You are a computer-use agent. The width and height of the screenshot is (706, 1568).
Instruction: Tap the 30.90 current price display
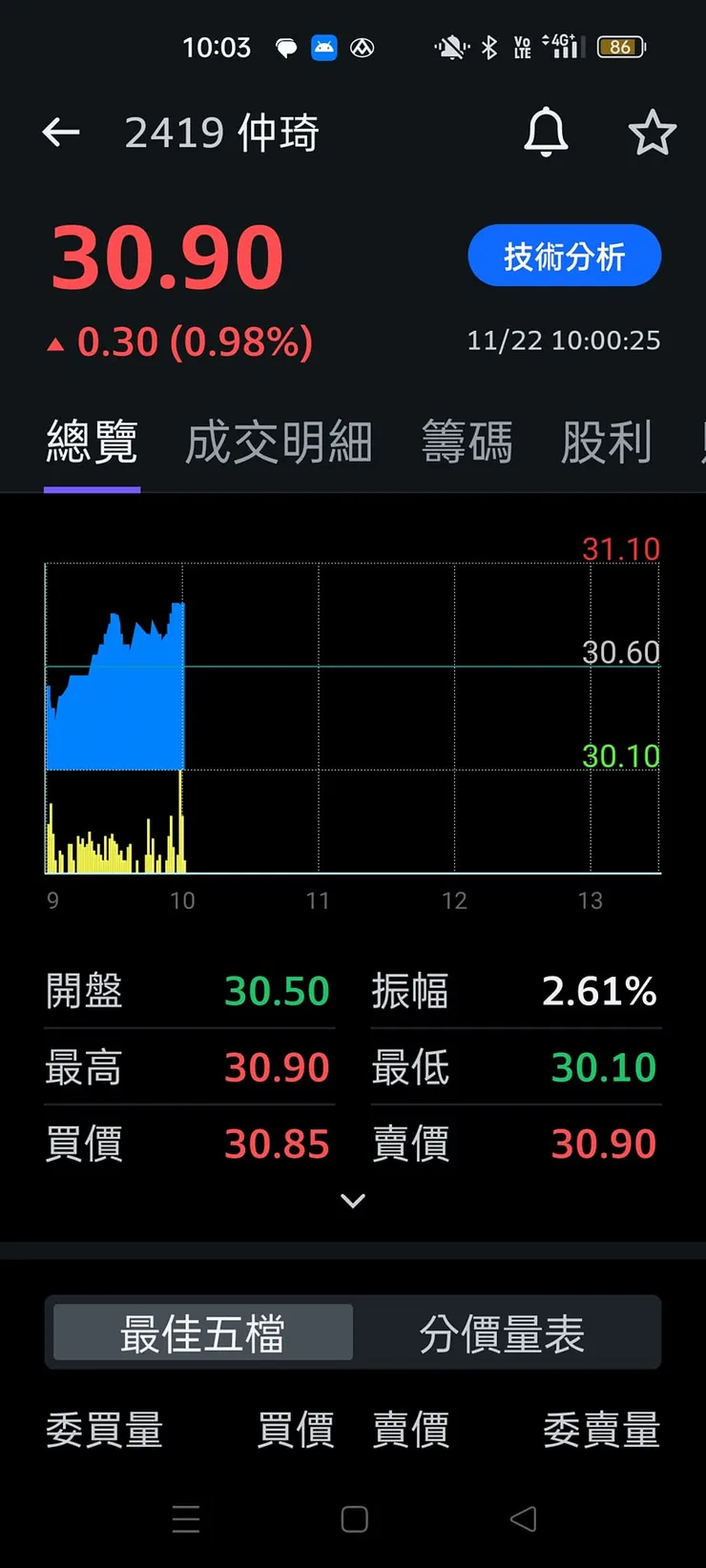point(167,253)
